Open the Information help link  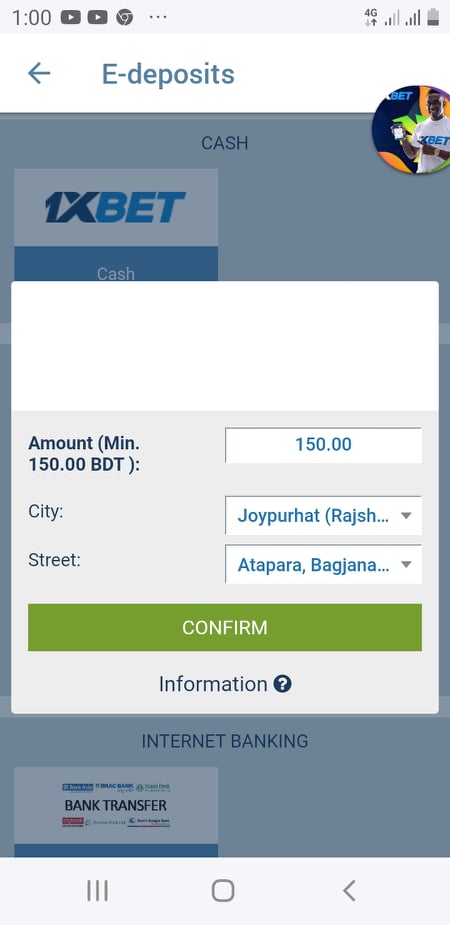point(225,684)
